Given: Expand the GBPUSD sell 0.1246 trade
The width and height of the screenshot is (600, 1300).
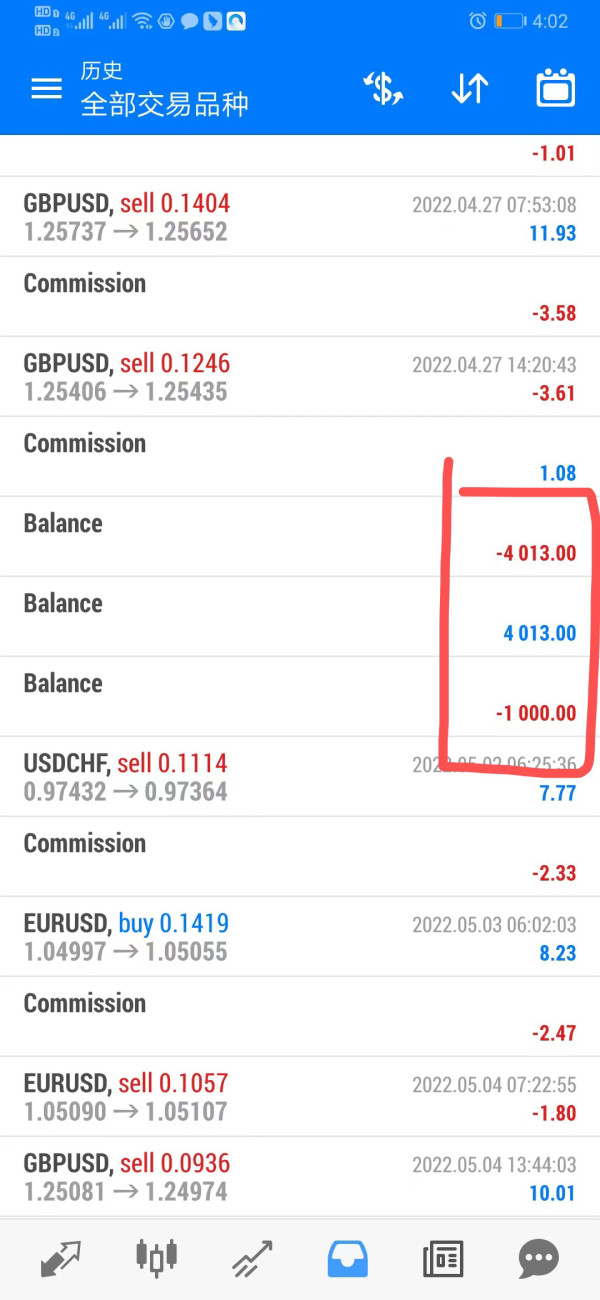Looking at the screenshot, I should [300, 377].
